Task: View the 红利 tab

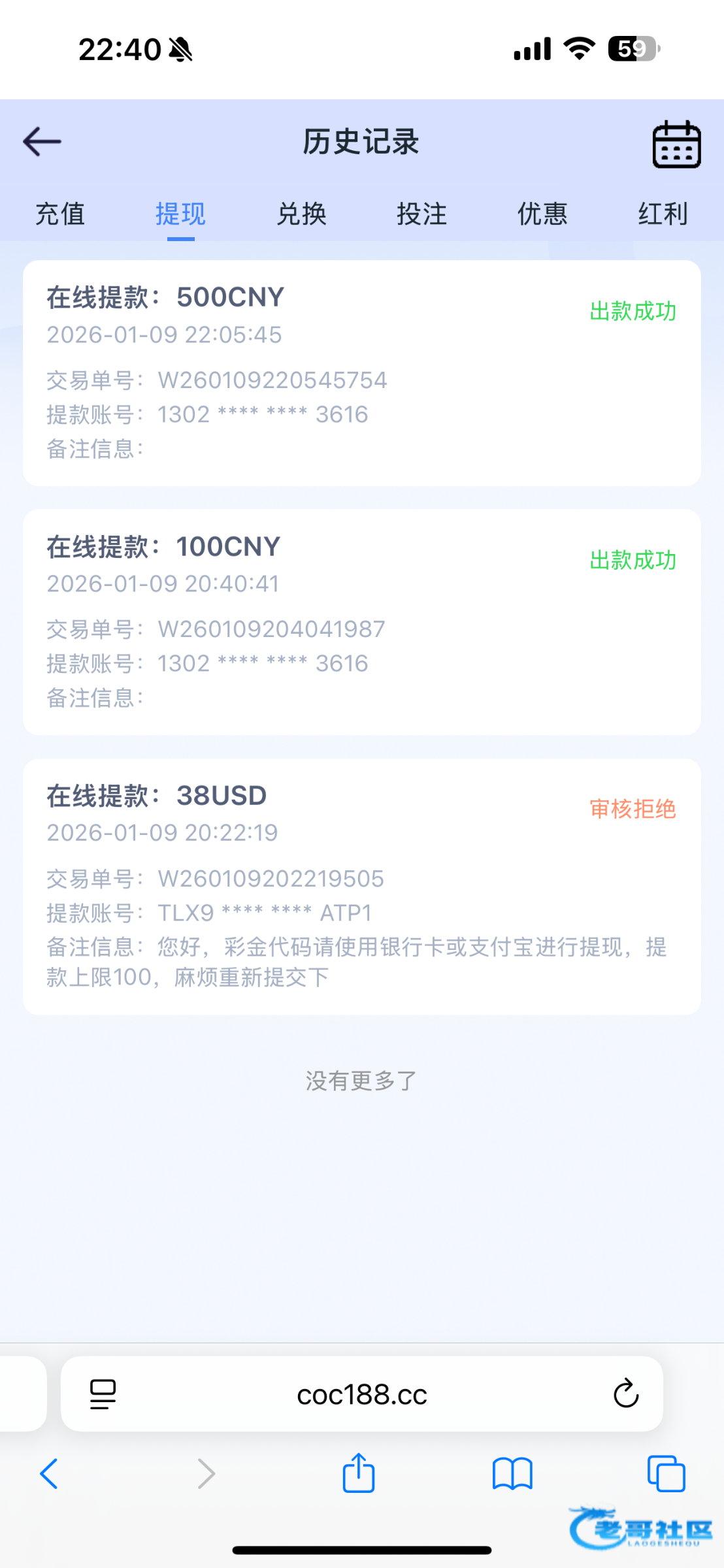Action: click(663, 214)
